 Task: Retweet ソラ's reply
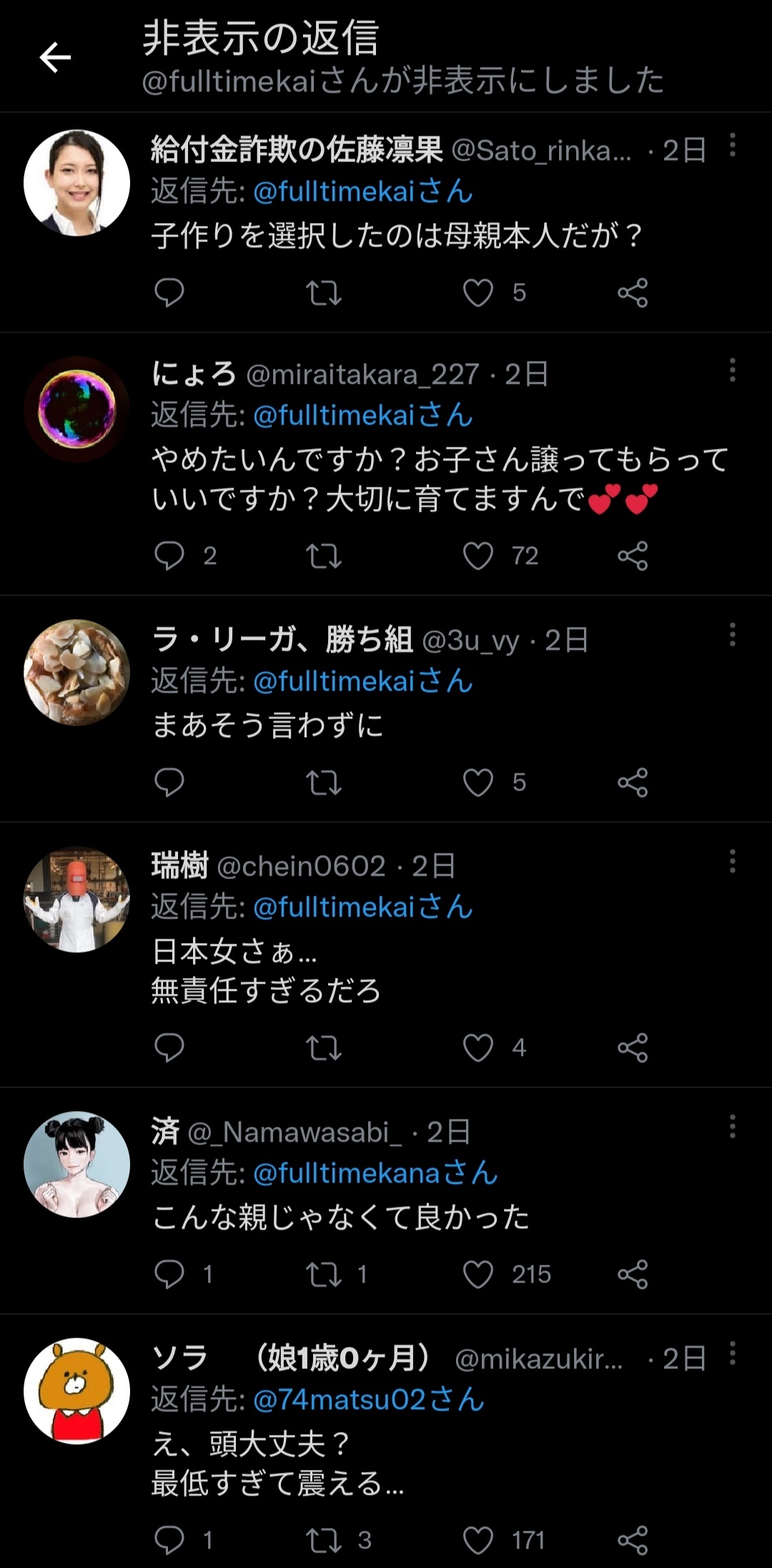click(x=324, y=1540)
